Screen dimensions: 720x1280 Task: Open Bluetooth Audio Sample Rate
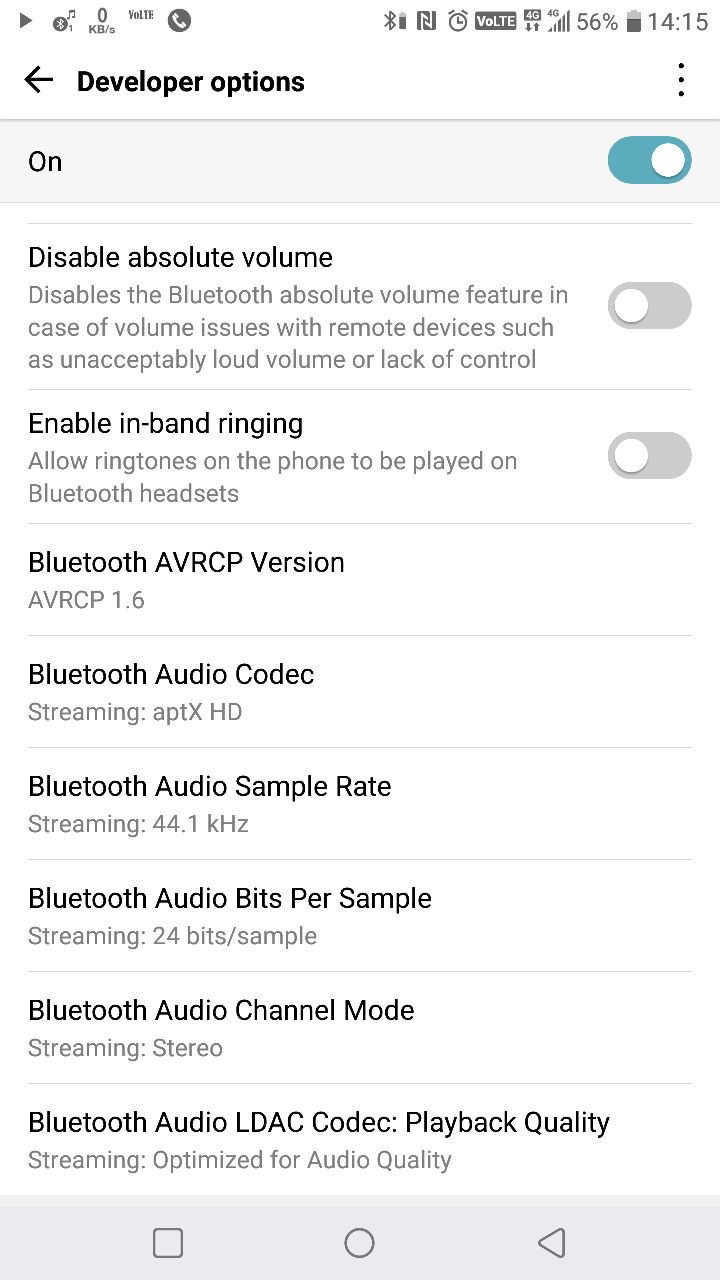point(359,804)
